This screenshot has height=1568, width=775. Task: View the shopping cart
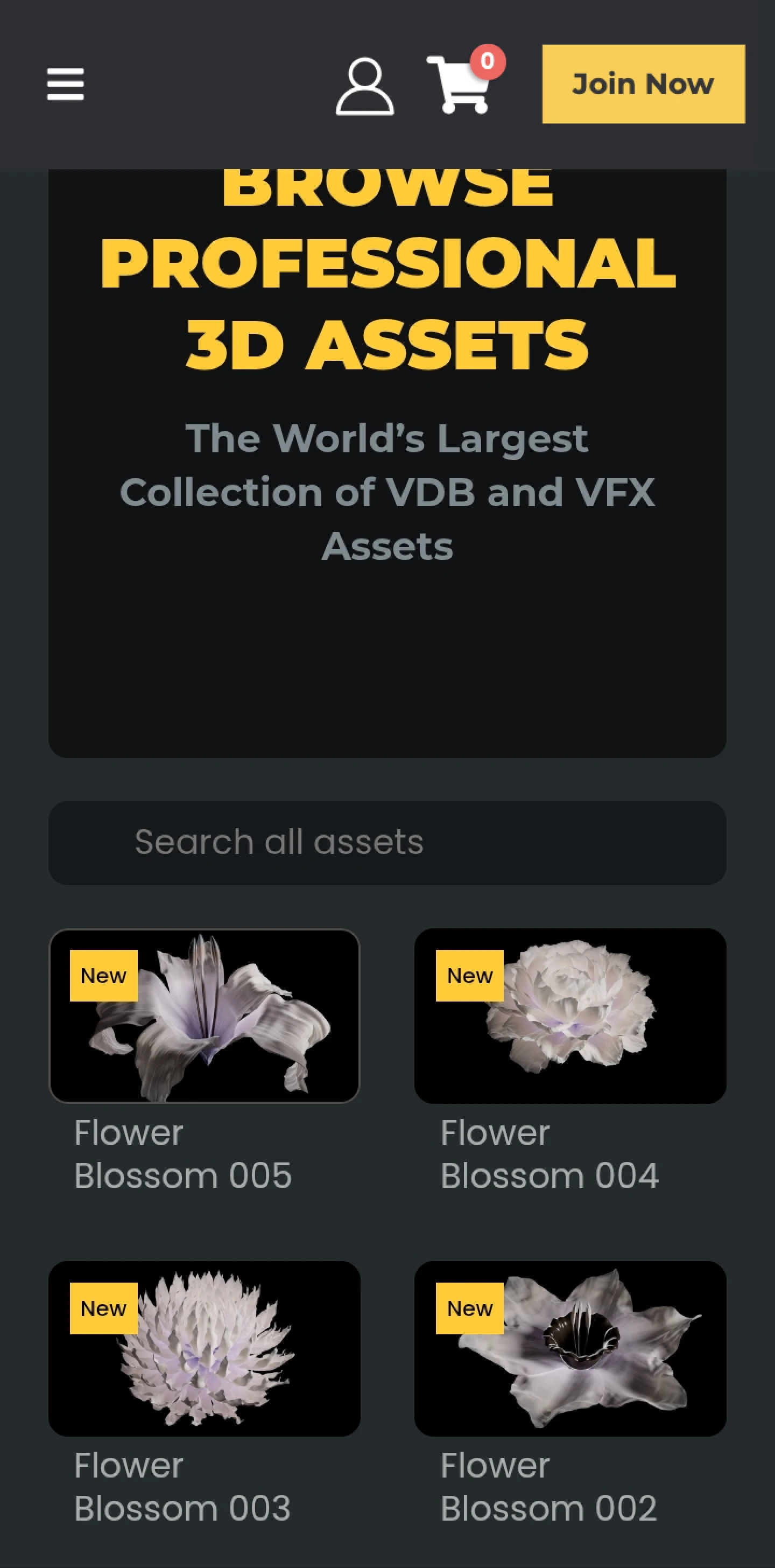(461, 85)
